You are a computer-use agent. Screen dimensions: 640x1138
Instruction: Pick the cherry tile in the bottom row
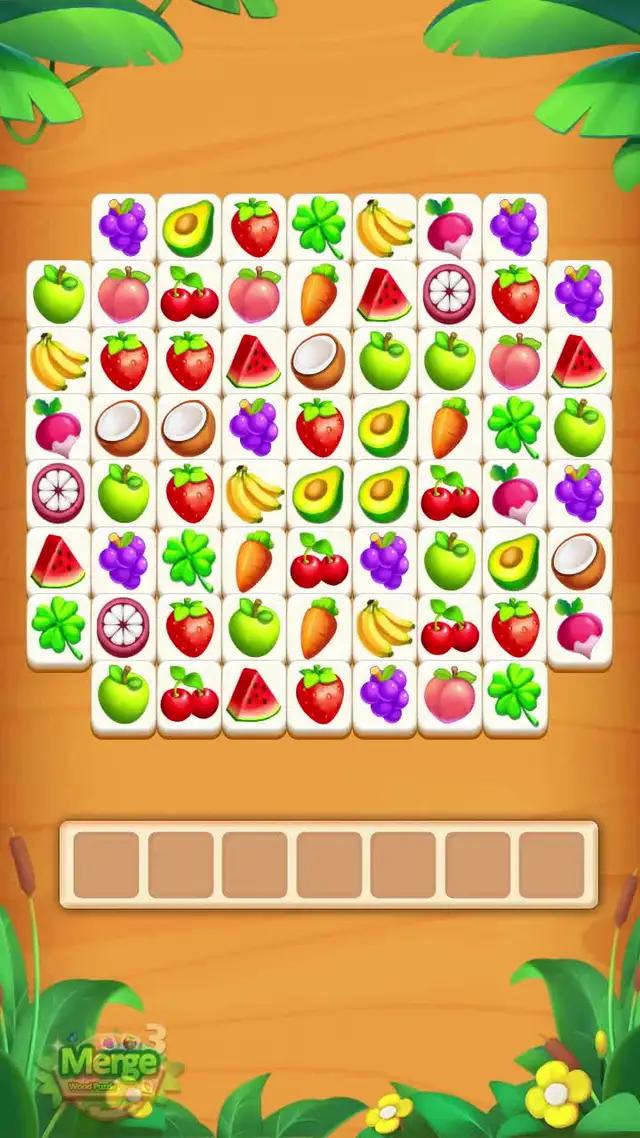pos(188,695)
